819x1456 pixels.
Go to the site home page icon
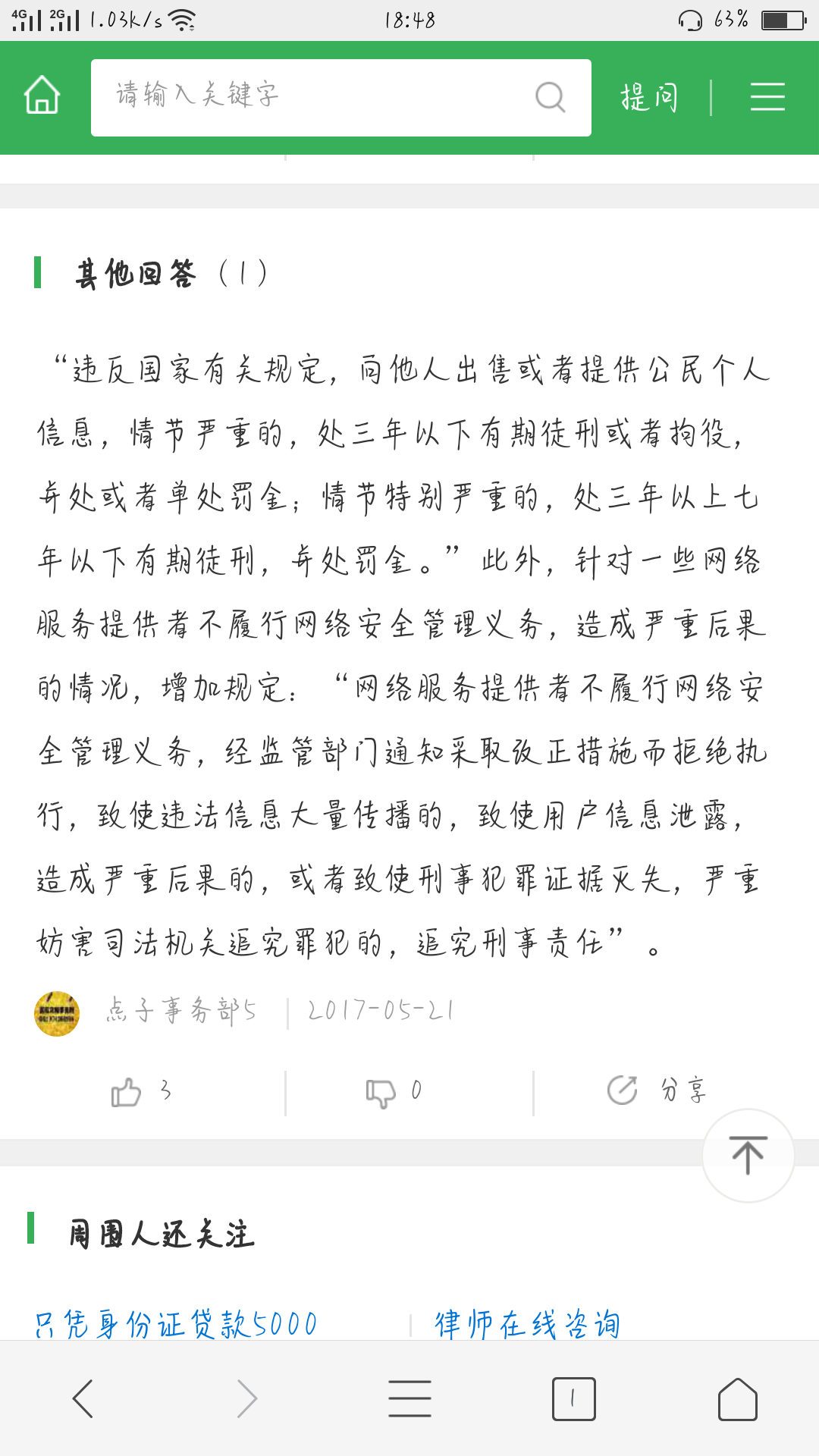point(42,96)
